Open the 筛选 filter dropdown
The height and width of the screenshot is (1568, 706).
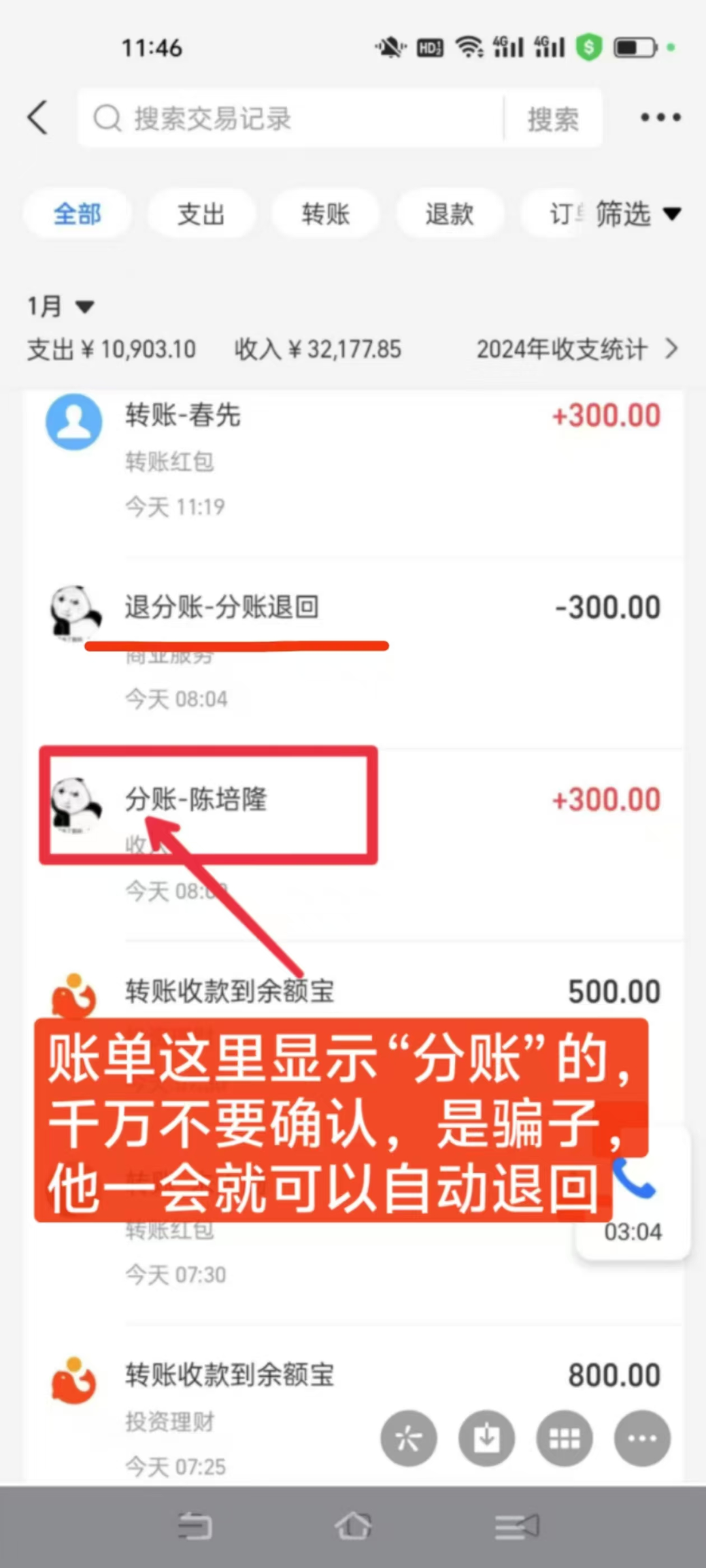[x=638, y=214]
